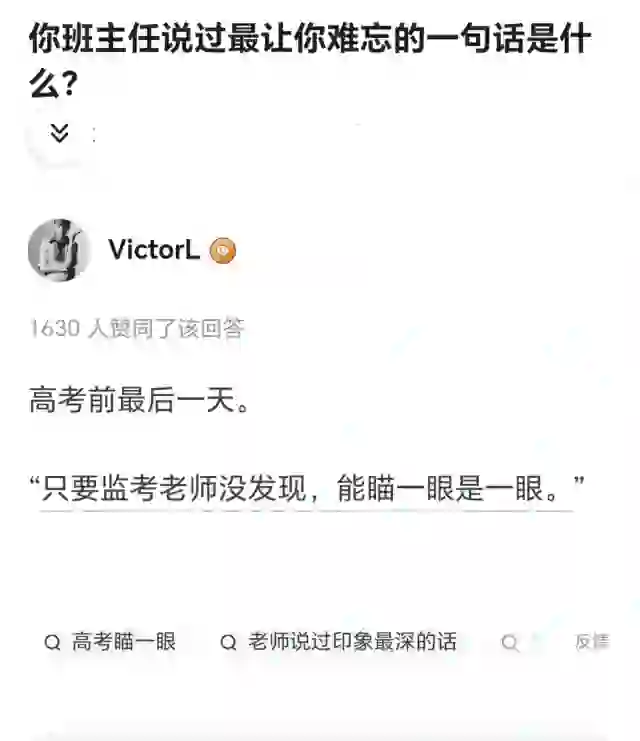
Task: Search suggestion 老师说过印象最深的话
Action: pyautogui.click(x=340, y=642)
